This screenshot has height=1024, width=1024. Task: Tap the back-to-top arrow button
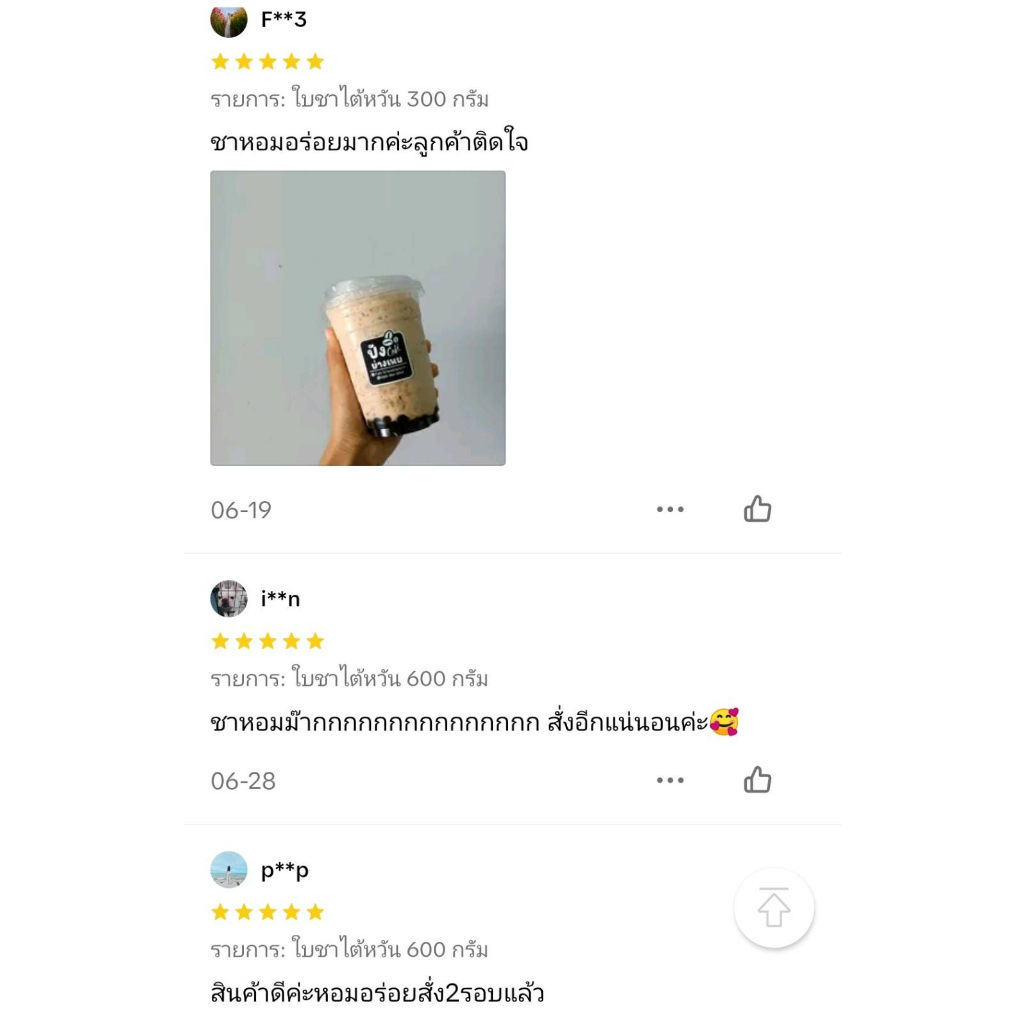(773, 908)
